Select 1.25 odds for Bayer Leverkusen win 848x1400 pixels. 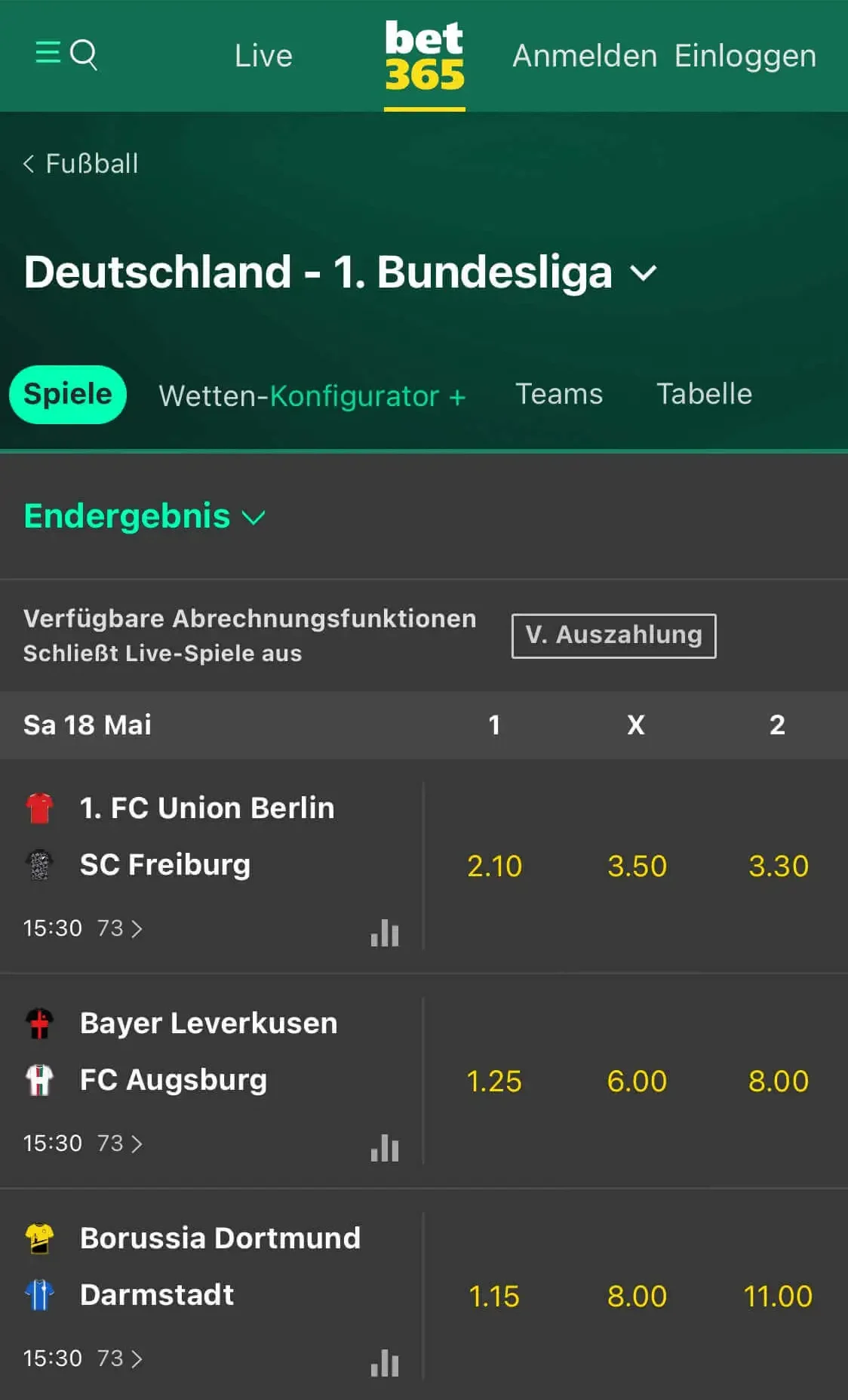(494, 1082)
